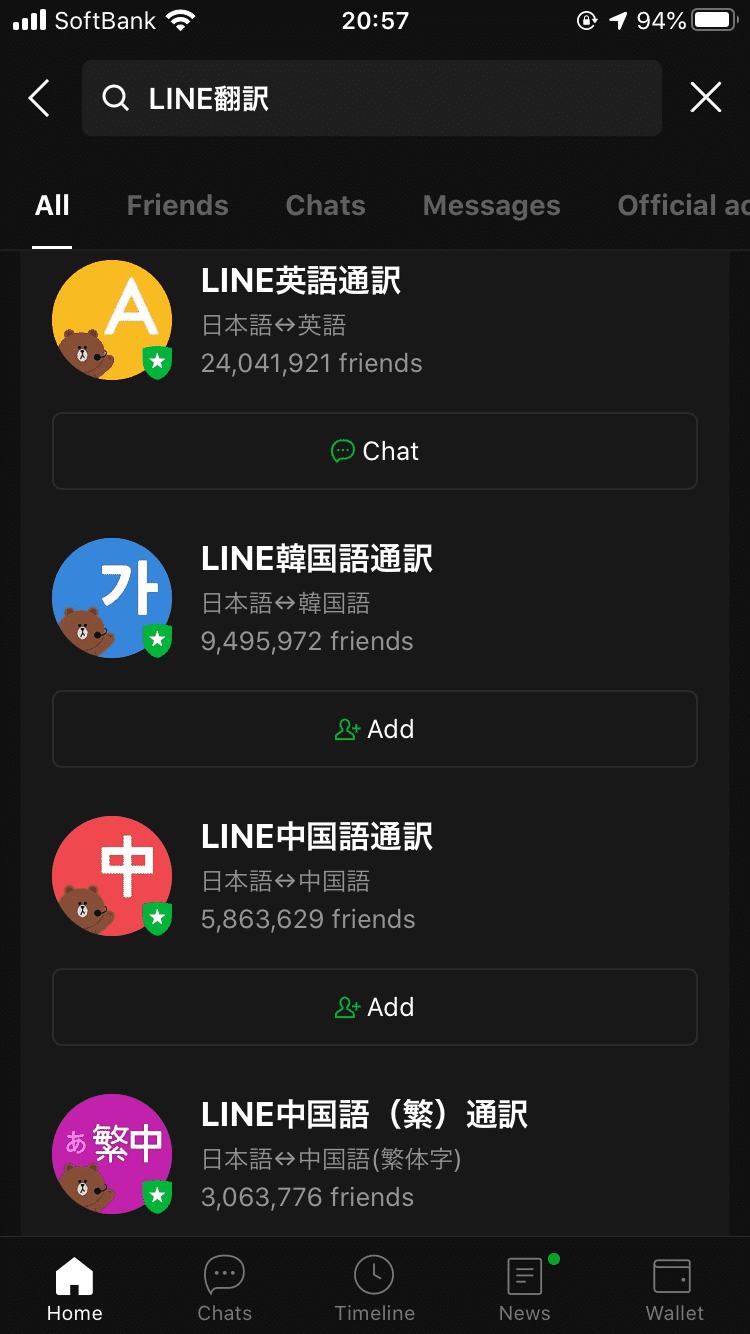Screen dimensions: 750x1334
Task: Select the Official accounts tab
Action: click(x=682, y=206)
